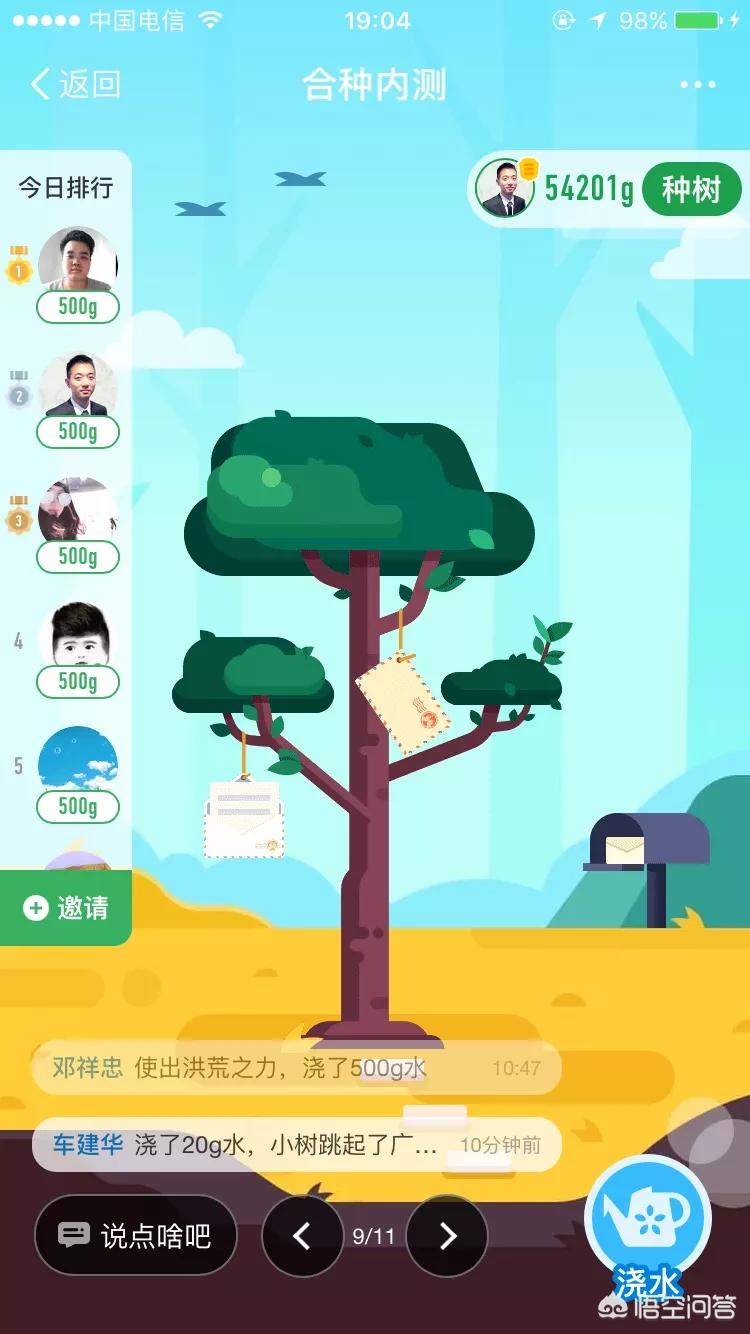Viewport: 750px width, 1334px height.
Task: Invite friends with the 邀请 button
Action: coord(66,908)
